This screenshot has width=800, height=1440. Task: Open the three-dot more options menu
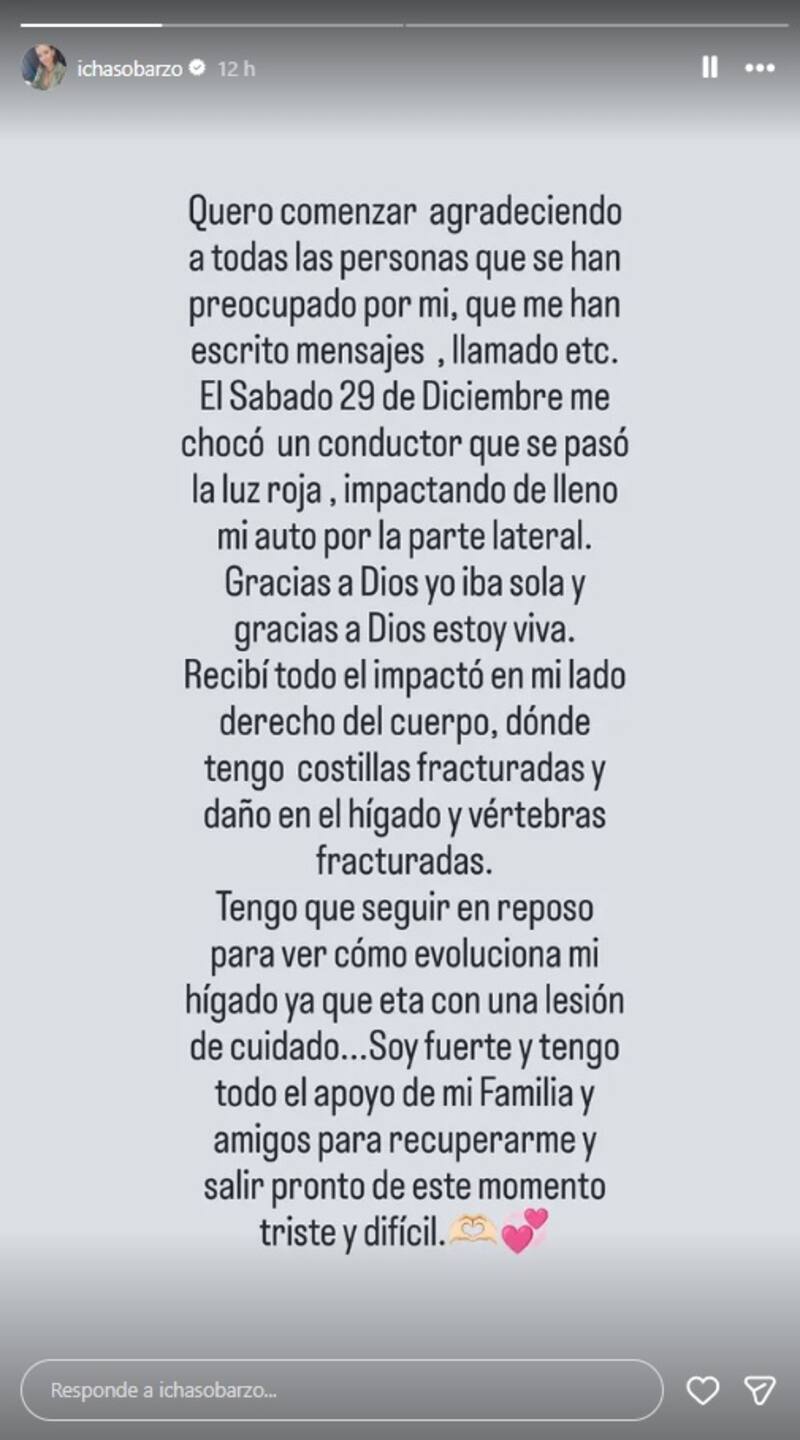pyautogui.click(x=760, y=68)
